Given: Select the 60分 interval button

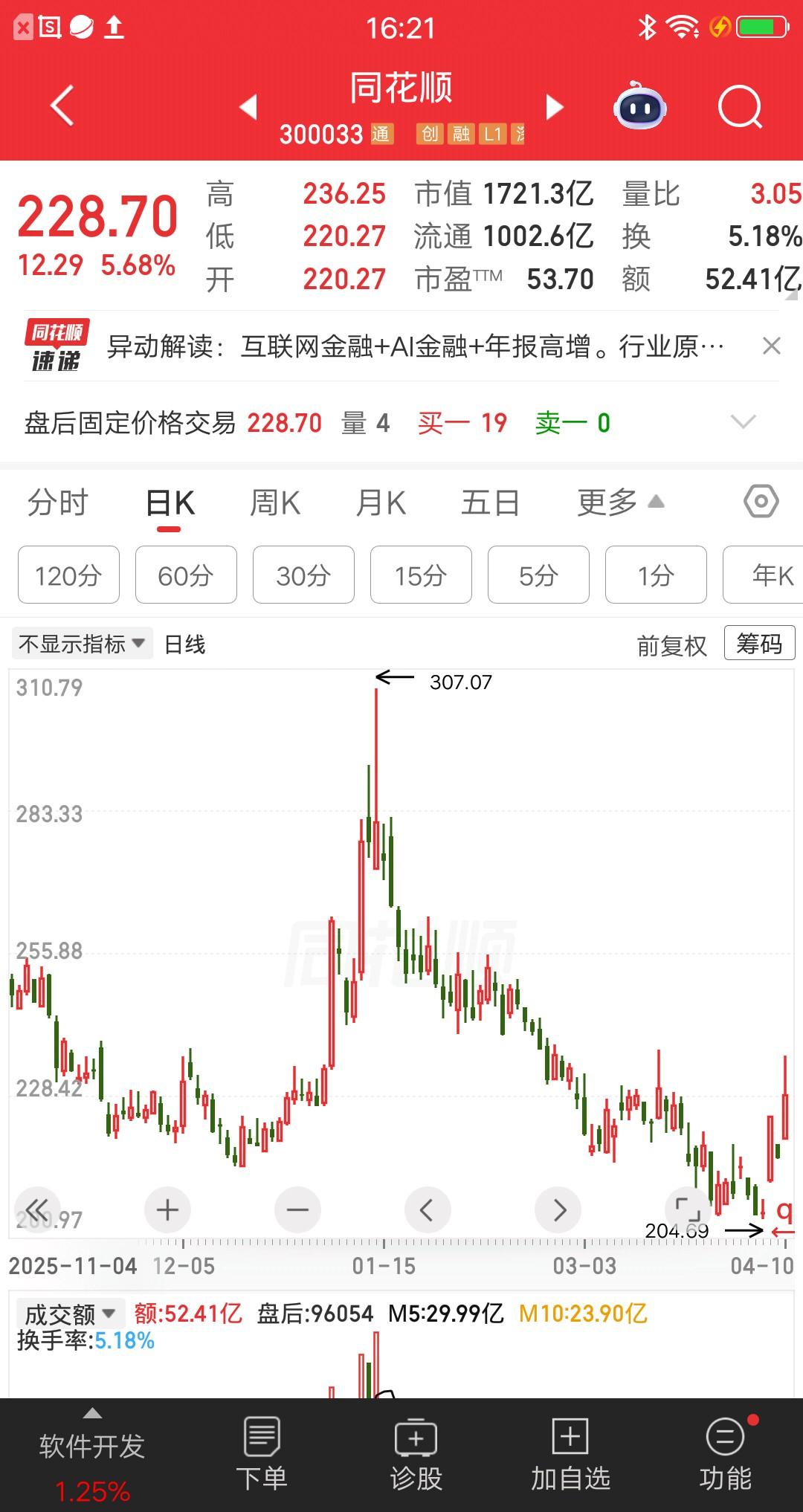Looking at the screenshot, I should pos(185,575).
